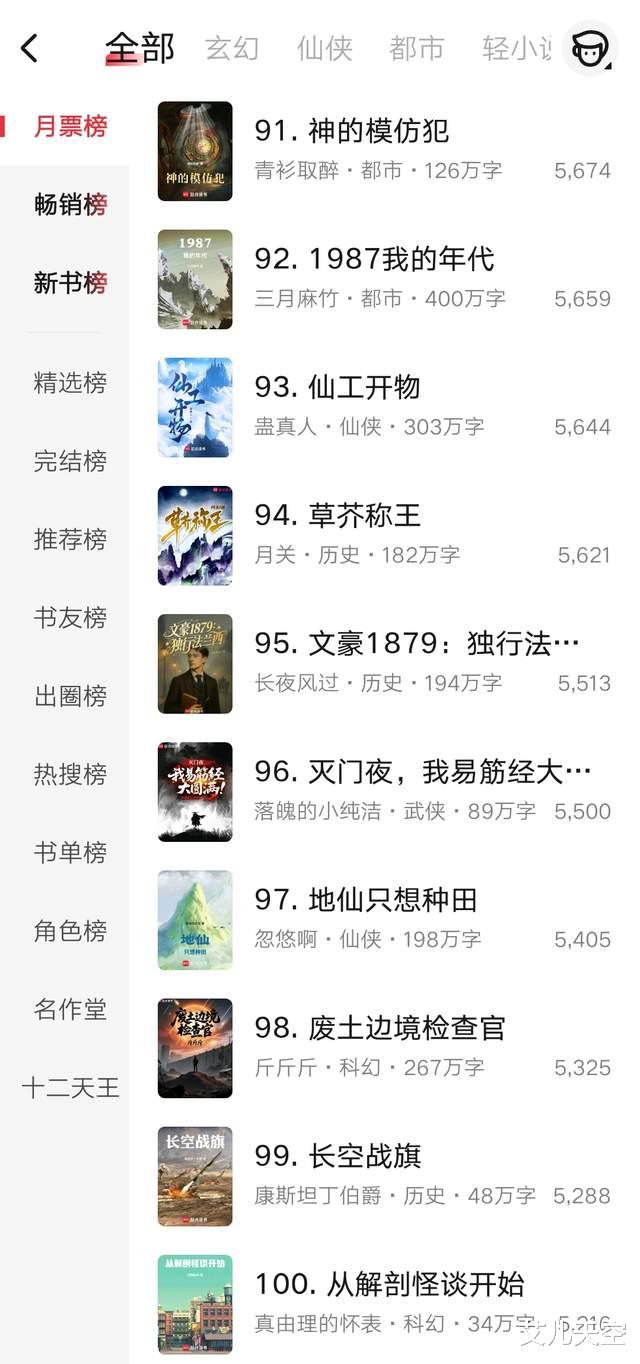
Task: Open the 畅销榜 ranking list
Action: pyautogui.click(x=70, y=205)
